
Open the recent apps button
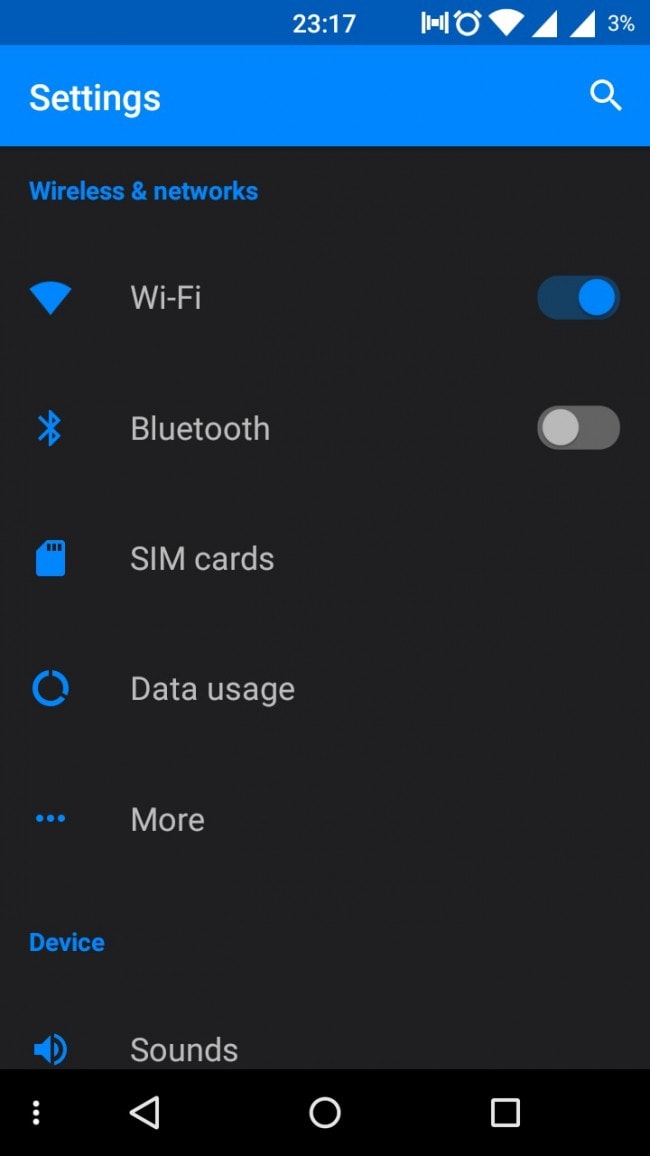pyautogui.click(x=505, y=1112)
